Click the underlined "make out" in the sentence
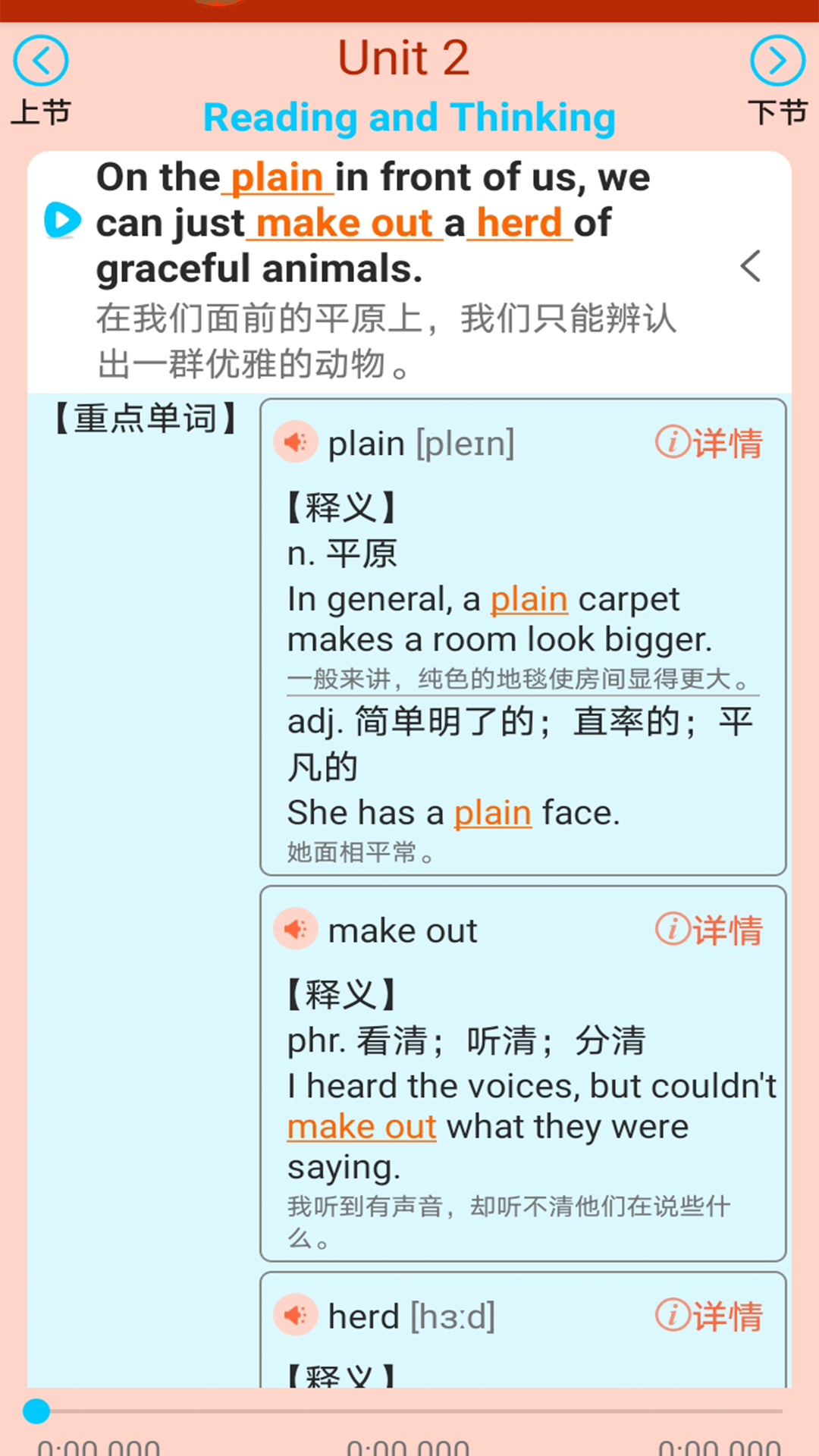This screenshot has height=1456, width=819. point(345,222)
